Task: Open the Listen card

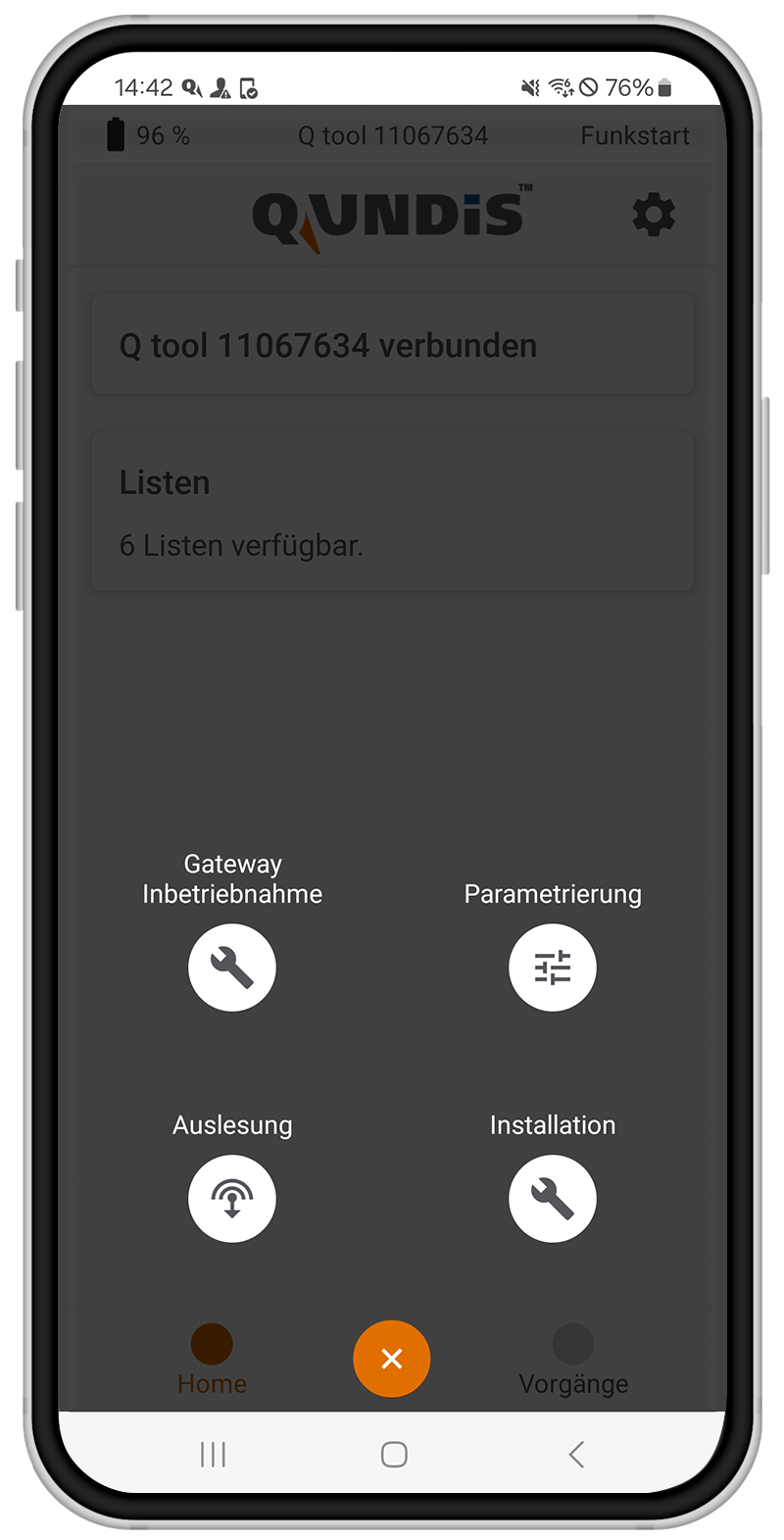Action: pyautogui.click(x=392, y=512)
